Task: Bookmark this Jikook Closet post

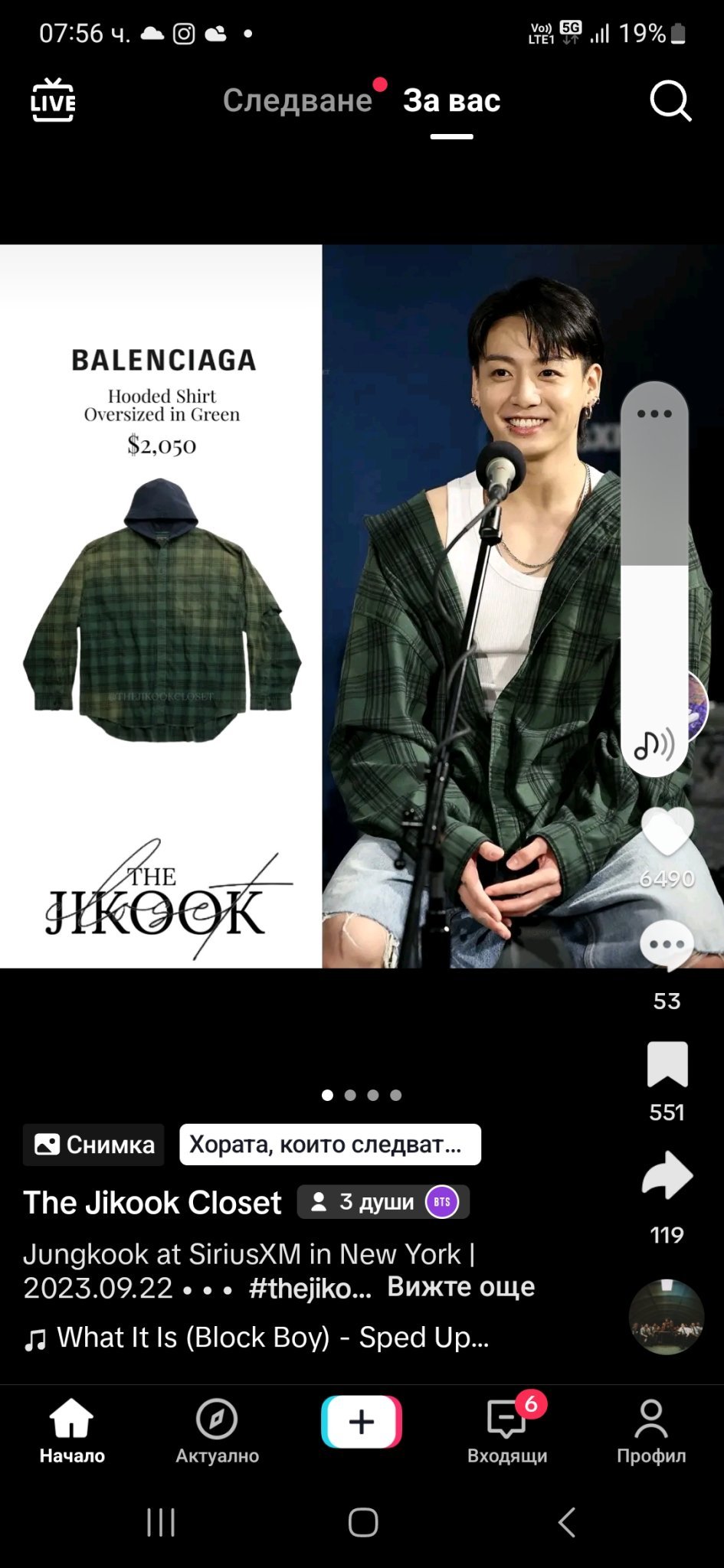Action: pos(667,1064)
